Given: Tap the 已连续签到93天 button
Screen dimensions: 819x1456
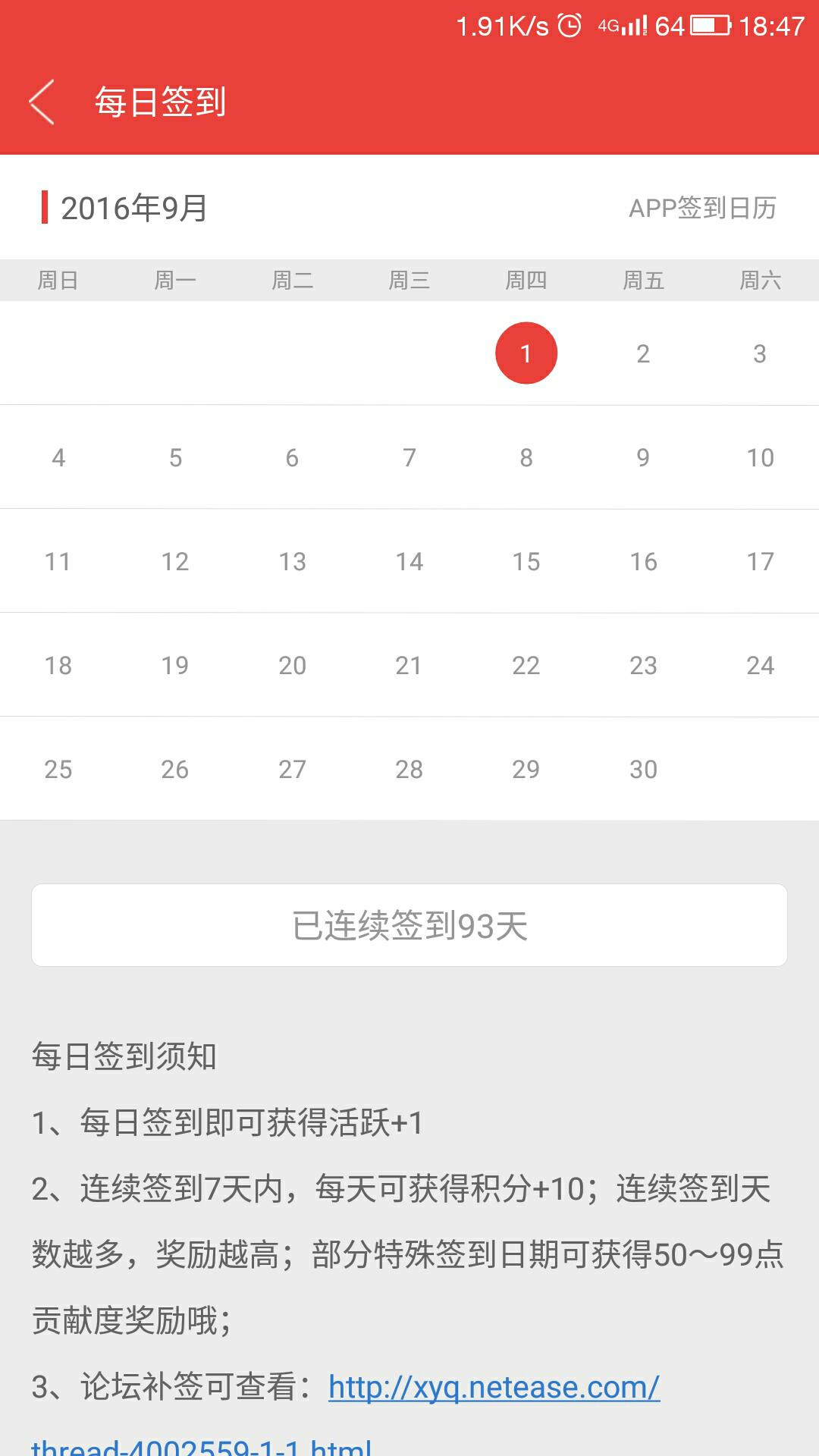Looking at the screenshot, I should pyautogui.click(x=409, y=925).
